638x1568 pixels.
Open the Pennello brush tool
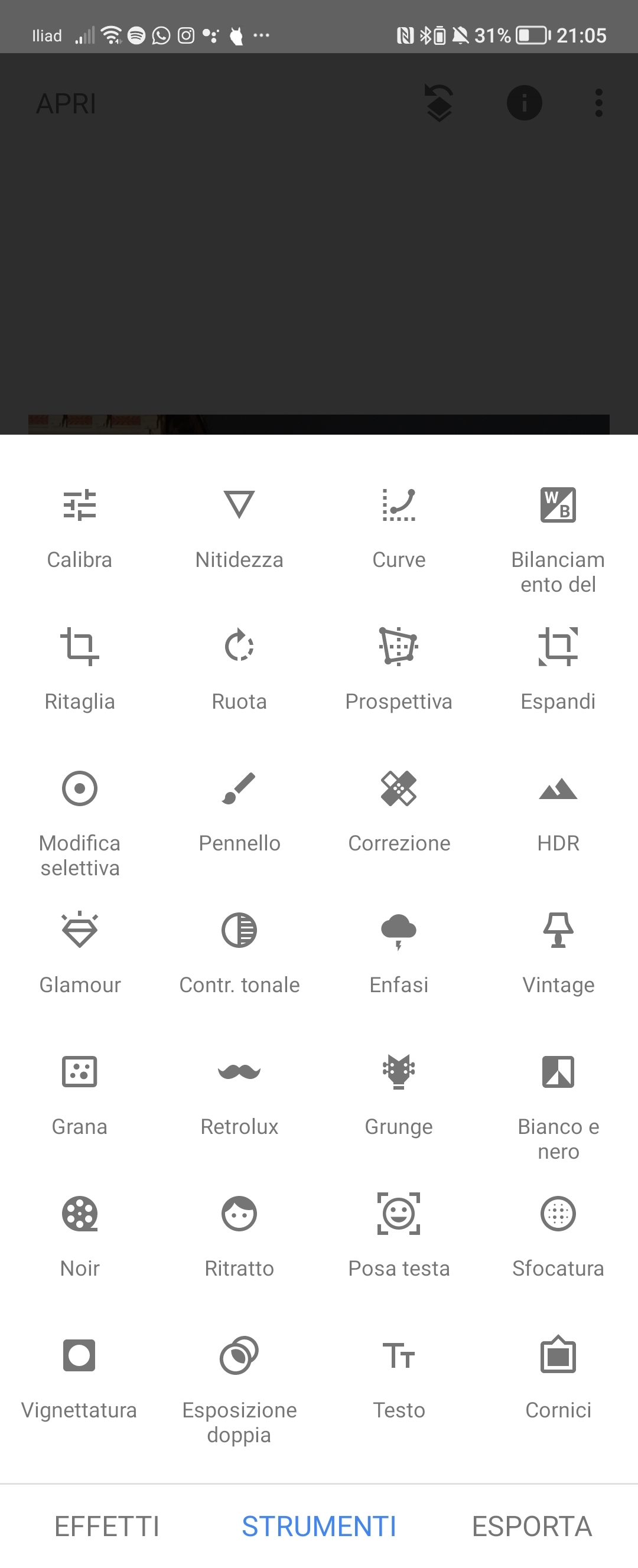[x=239, y=813]
